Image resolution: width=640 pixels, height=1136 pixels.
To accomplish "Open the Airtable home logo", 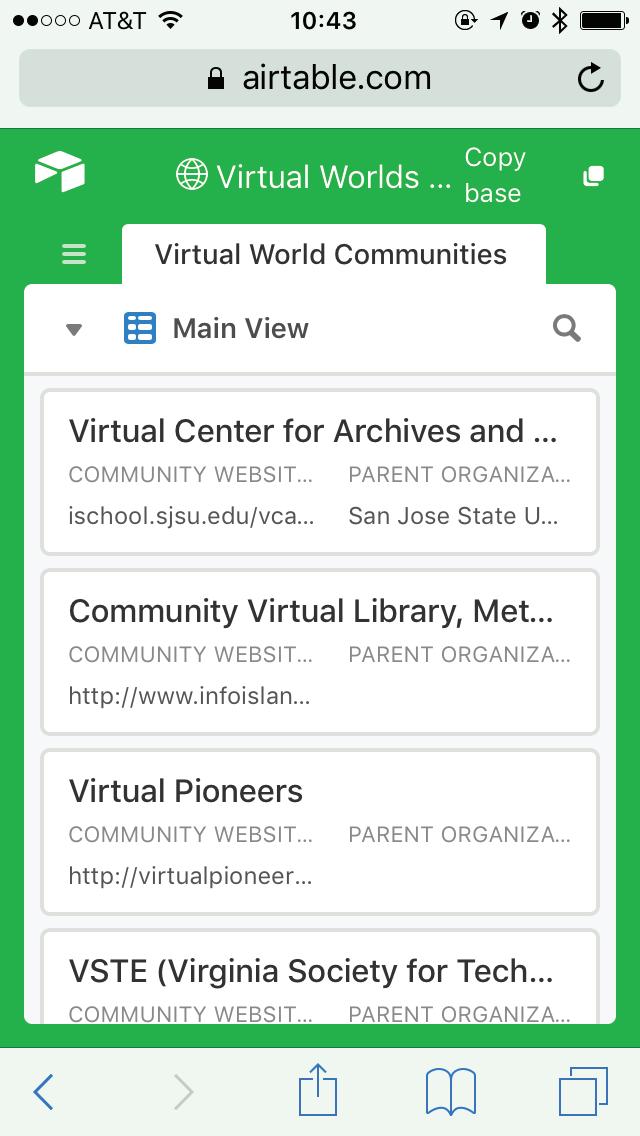I will pyautogui.click(x=60, y=173).
